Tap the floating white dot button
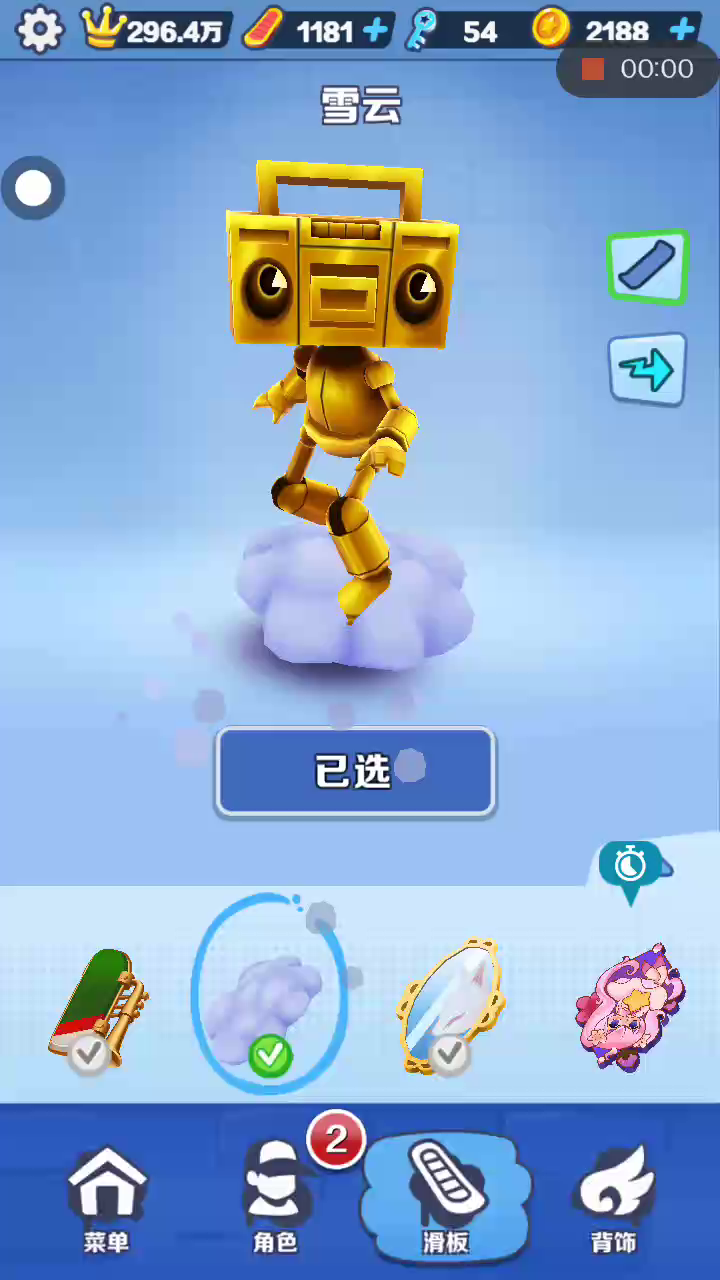The height and width of the screenshot is (1280, 720). [33, 188]
